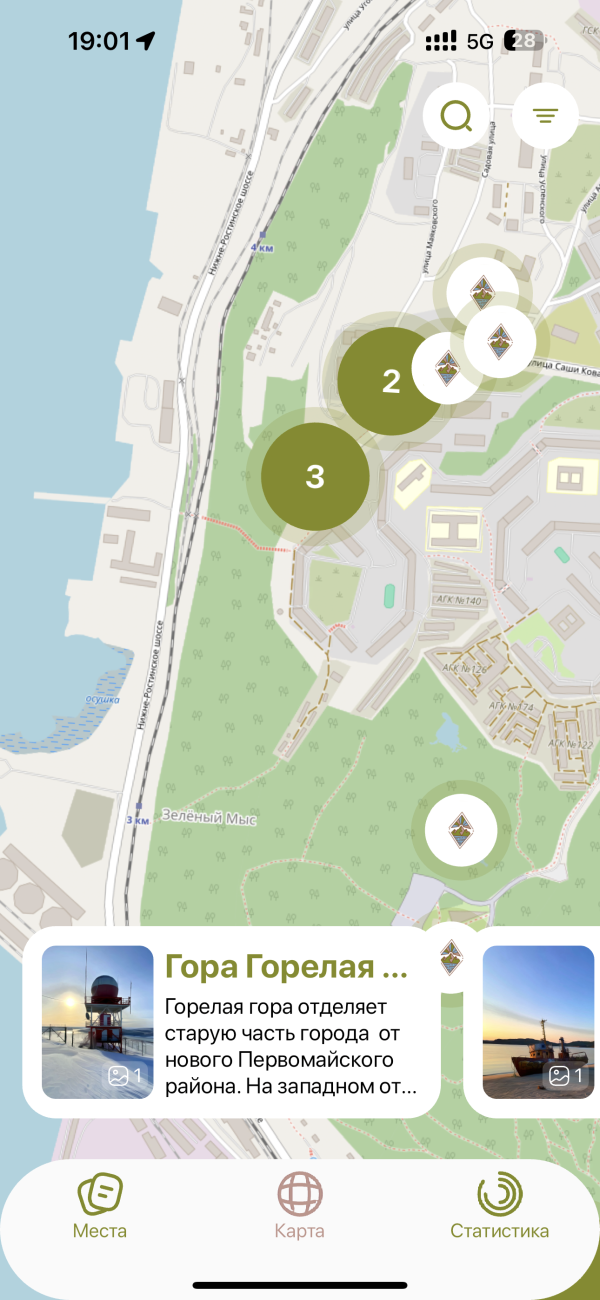Switch to the Места tab

click(x=100, y=1206)
